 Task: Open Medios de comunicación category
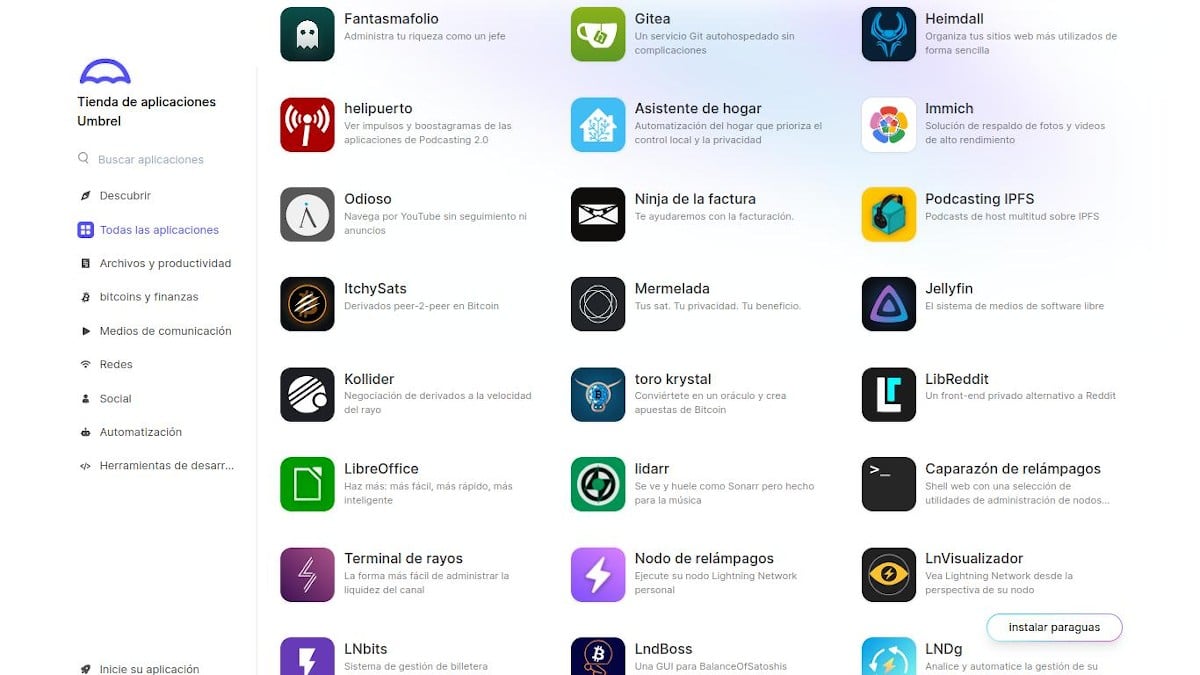pos(164,331)
